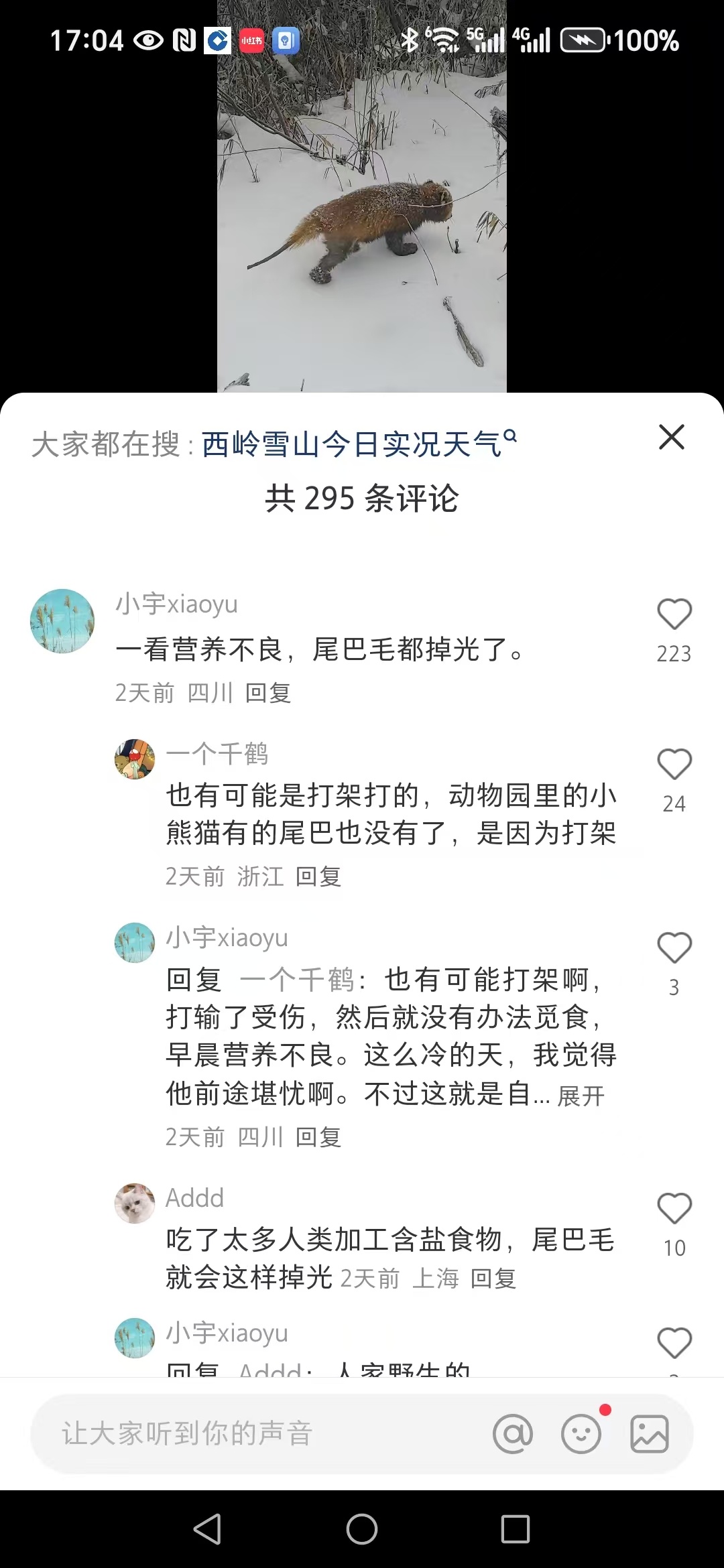Like Addd's comment about salty food
This screenshot has width=724, height=1568.
674,1209
